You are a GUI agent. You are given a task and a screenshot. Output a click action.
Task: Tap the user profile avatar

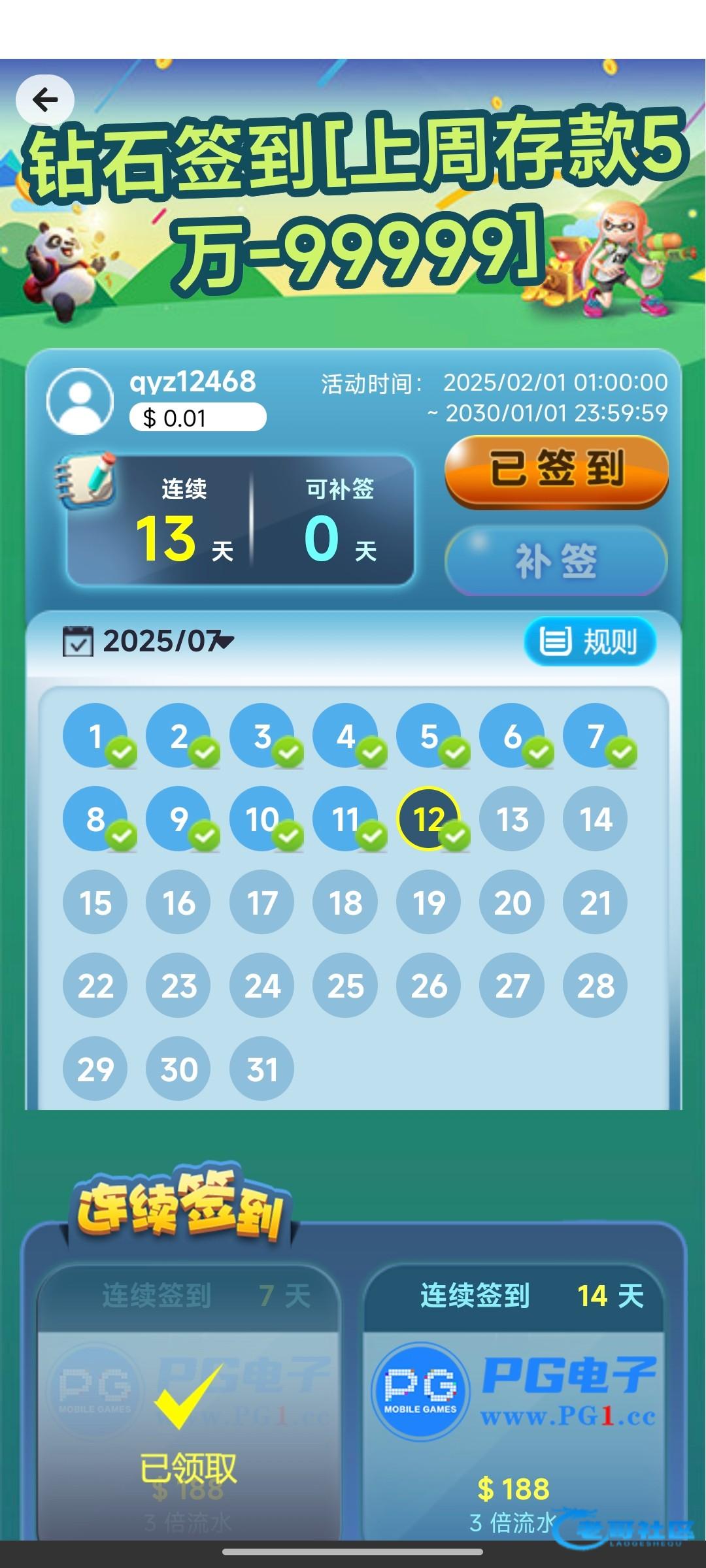pyautogui.click(x=80, y=400)
